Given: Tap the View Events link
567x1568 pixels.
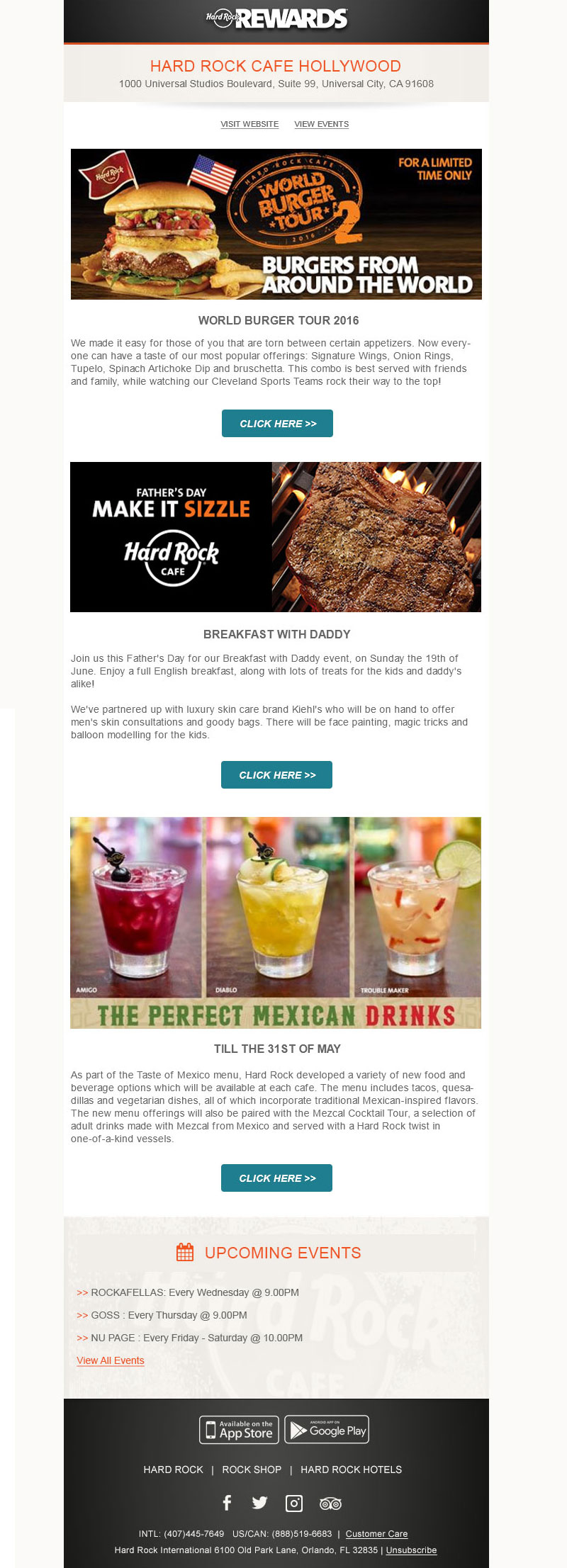Looking at the screenshot, I should pos(321,124).
